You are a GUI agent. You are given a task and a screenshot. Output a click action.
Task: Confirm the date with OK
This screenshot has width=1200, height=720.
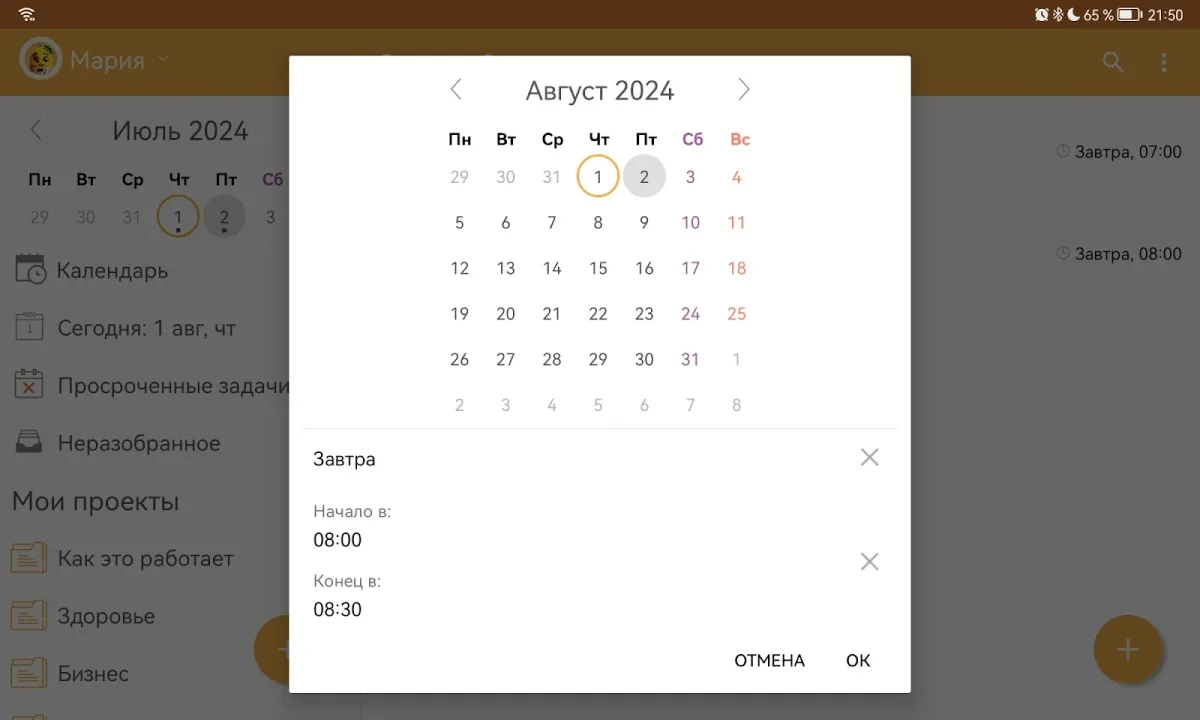coord(858,660)
